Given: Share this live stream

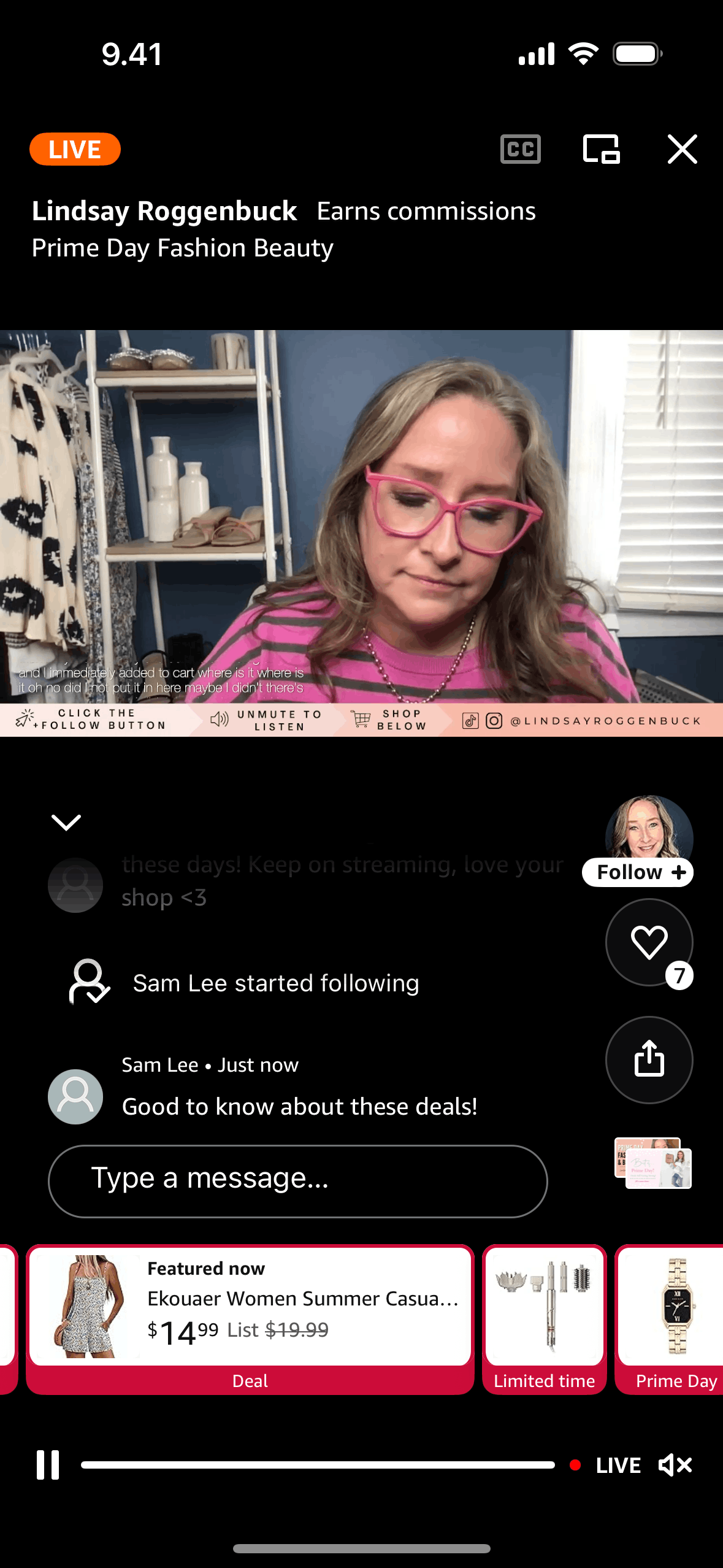Looking at the screenshot, I should coord(649,1059).
